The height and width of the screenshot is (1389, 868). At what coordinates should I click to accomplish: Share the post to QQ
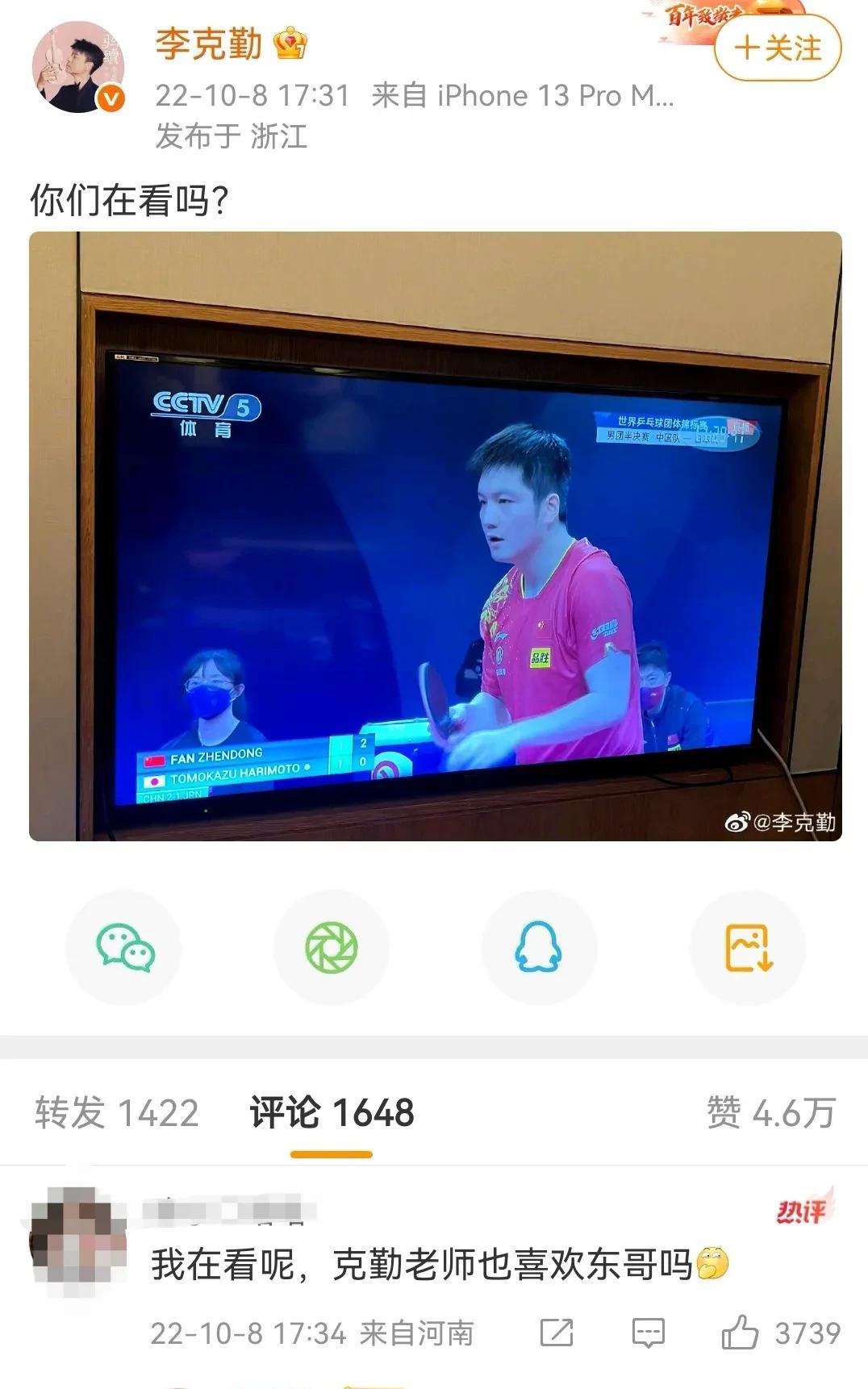(x=539, y=947)
